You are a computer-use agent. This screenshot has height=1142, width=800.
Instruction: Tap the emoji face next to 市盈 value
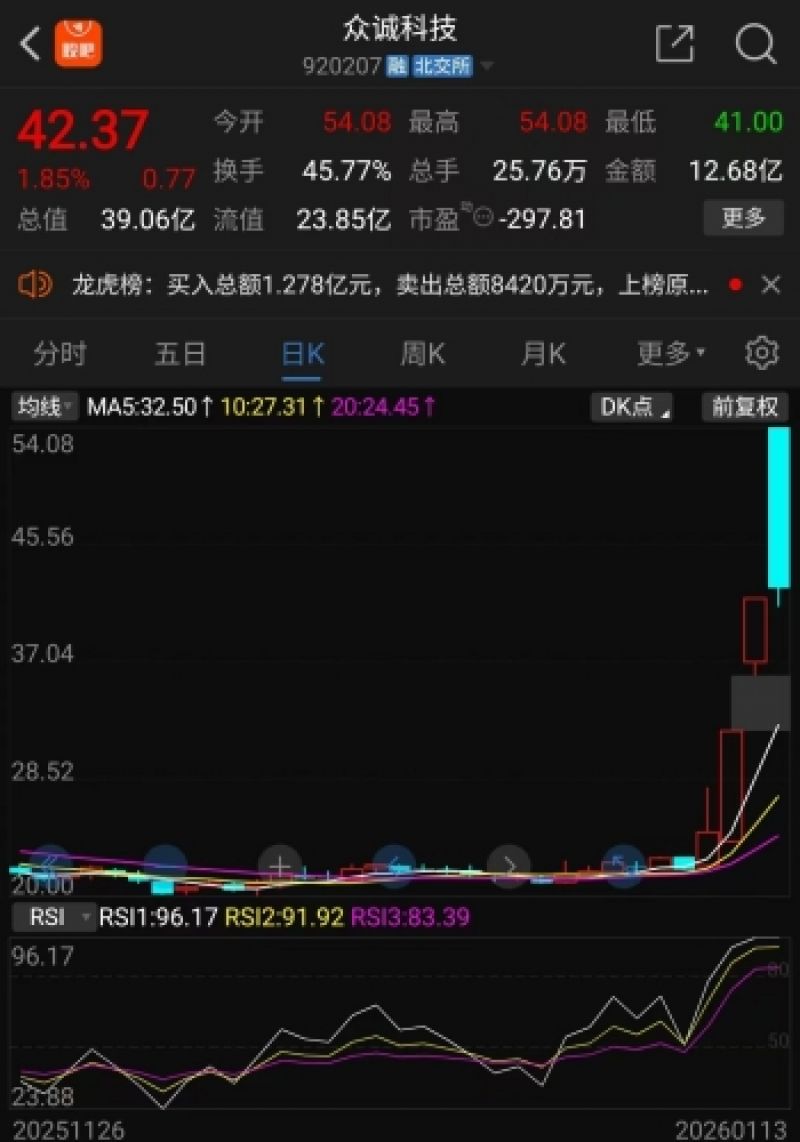(484, 220)
